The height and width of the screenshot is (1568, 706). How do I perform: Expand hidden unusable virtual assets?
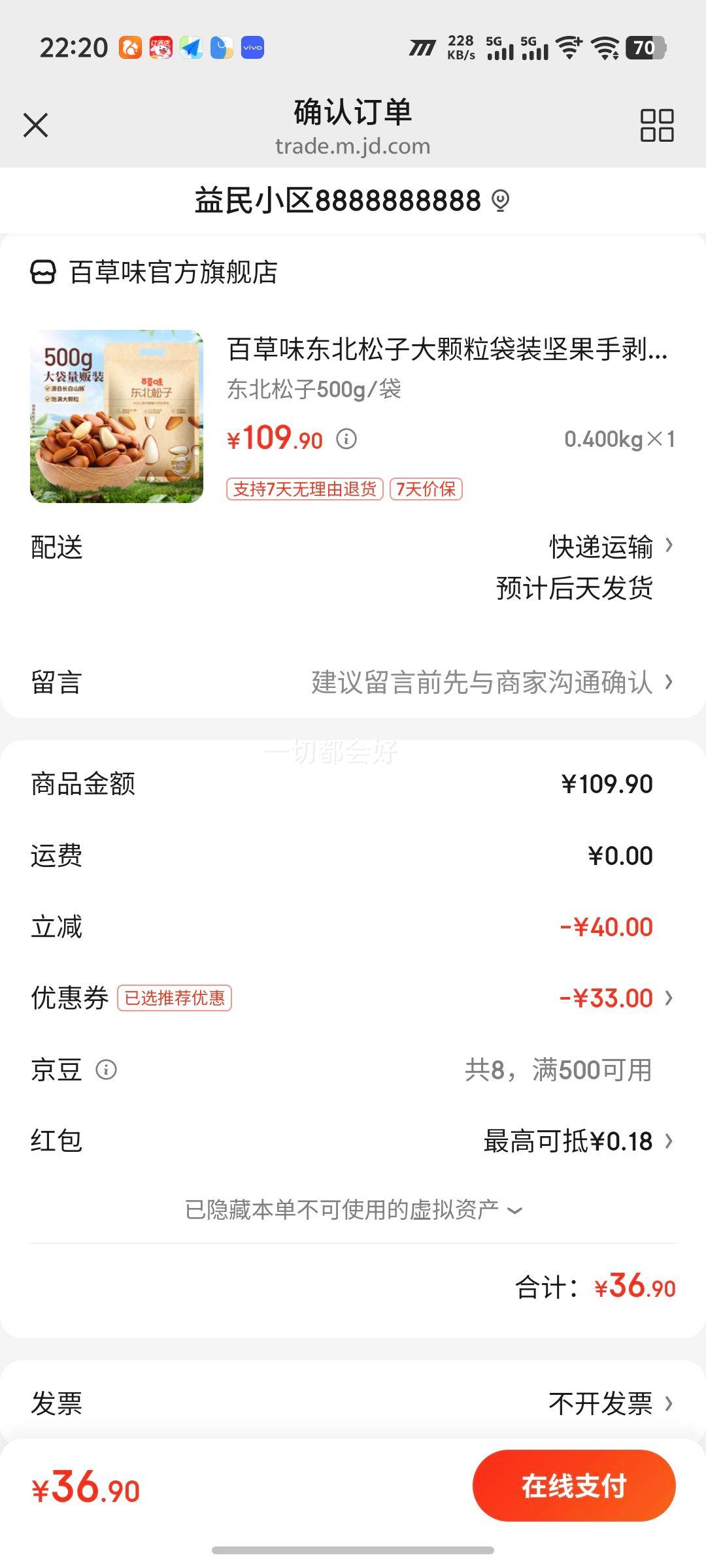(353, 1210)
